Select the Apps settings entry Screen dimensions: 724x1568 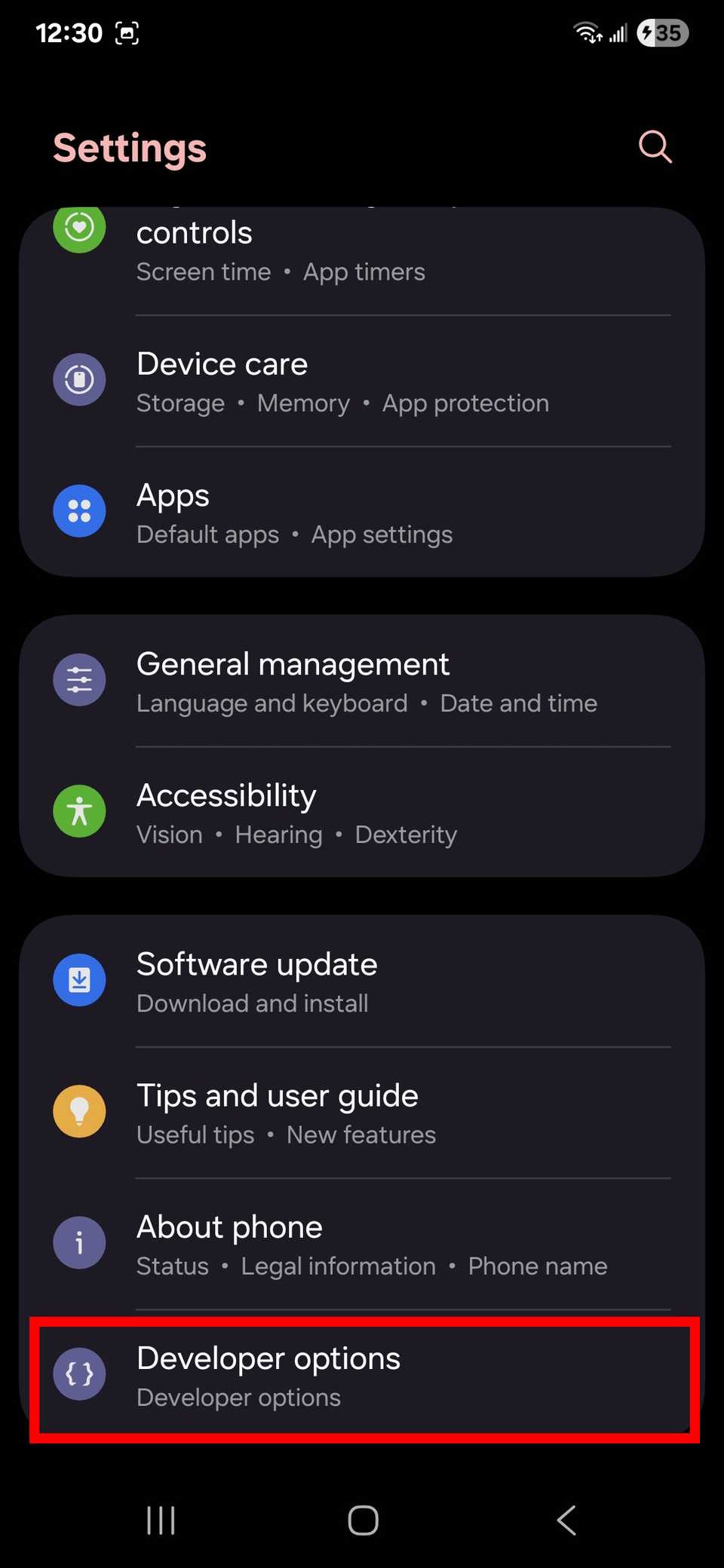[362, 513]
